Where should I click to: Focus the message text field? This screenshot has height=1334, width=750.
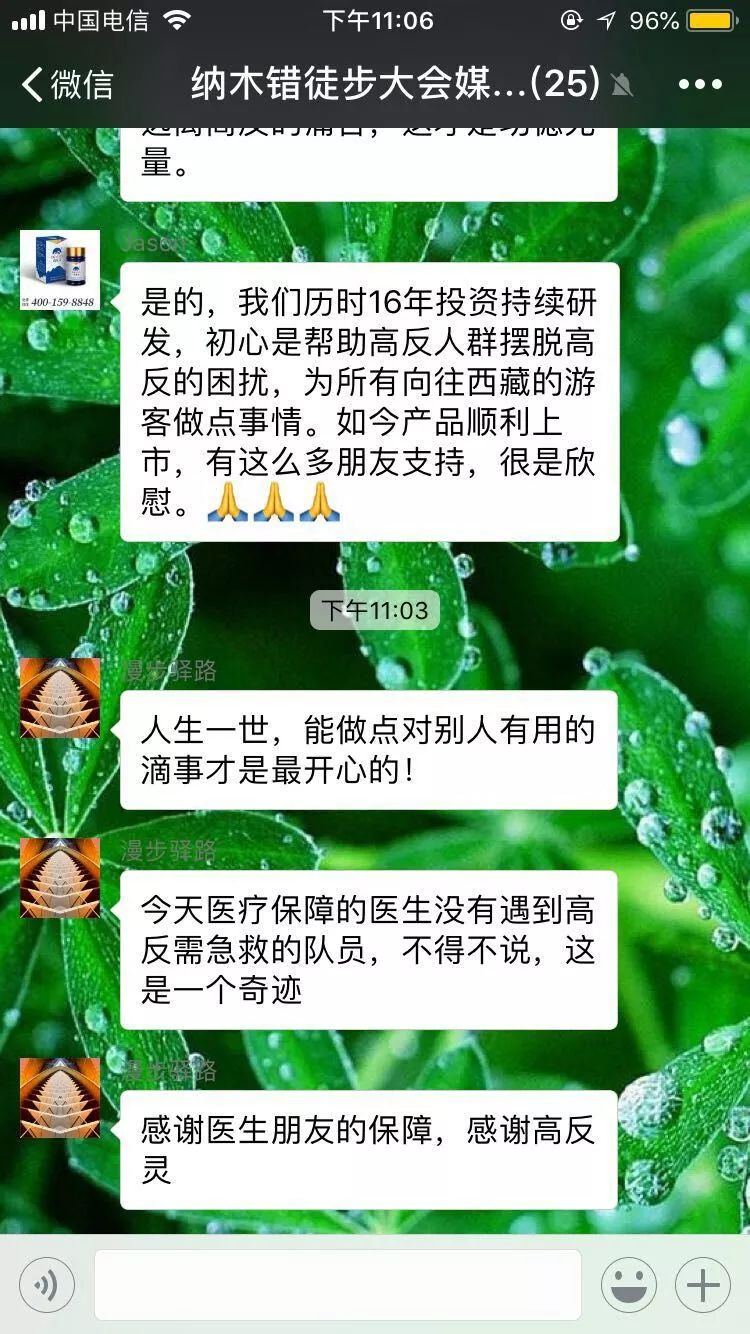click(337, 1285)
